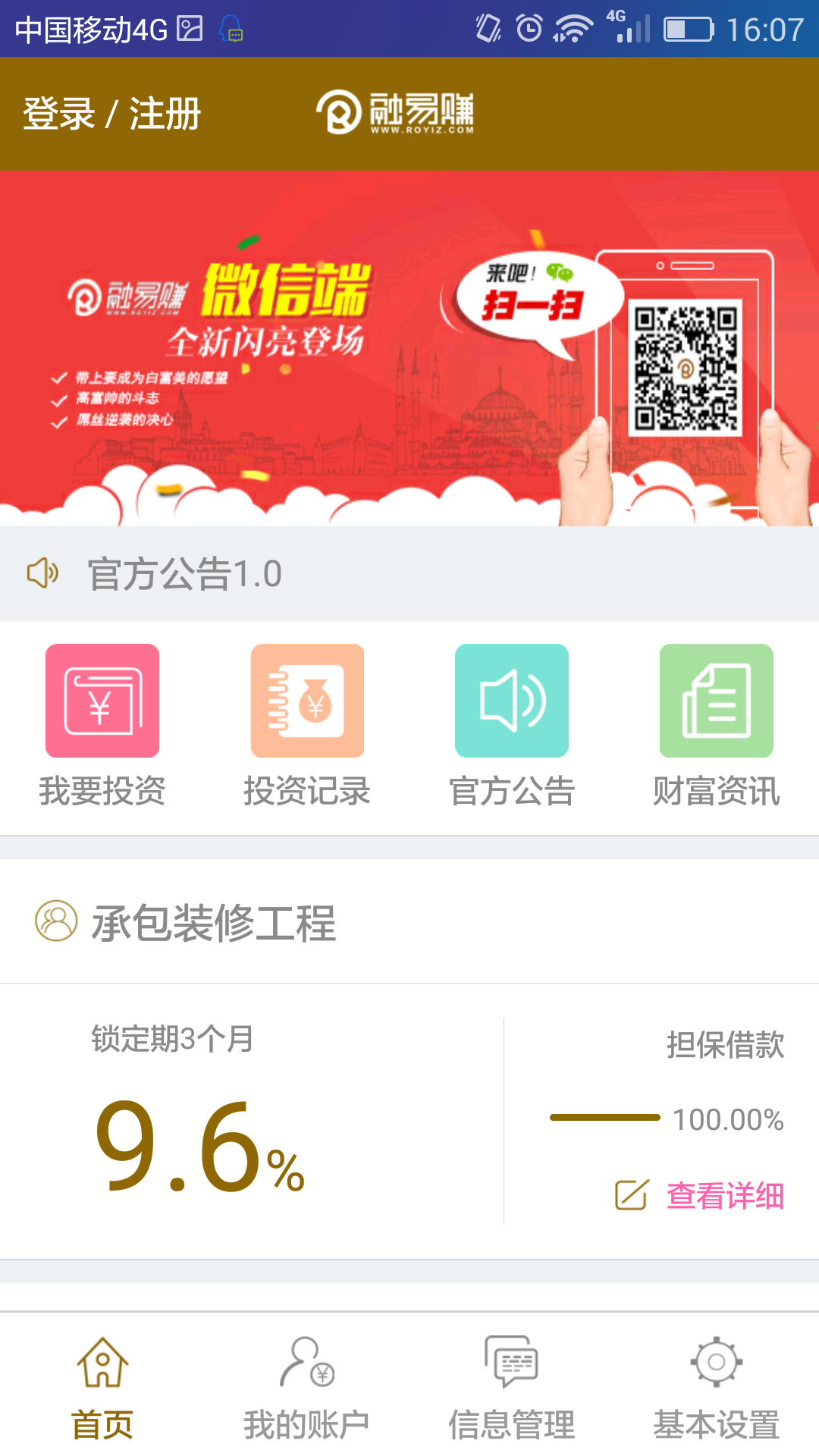
Task: Open 官方公告 shortcut
Action: click(x=512, y=724)
